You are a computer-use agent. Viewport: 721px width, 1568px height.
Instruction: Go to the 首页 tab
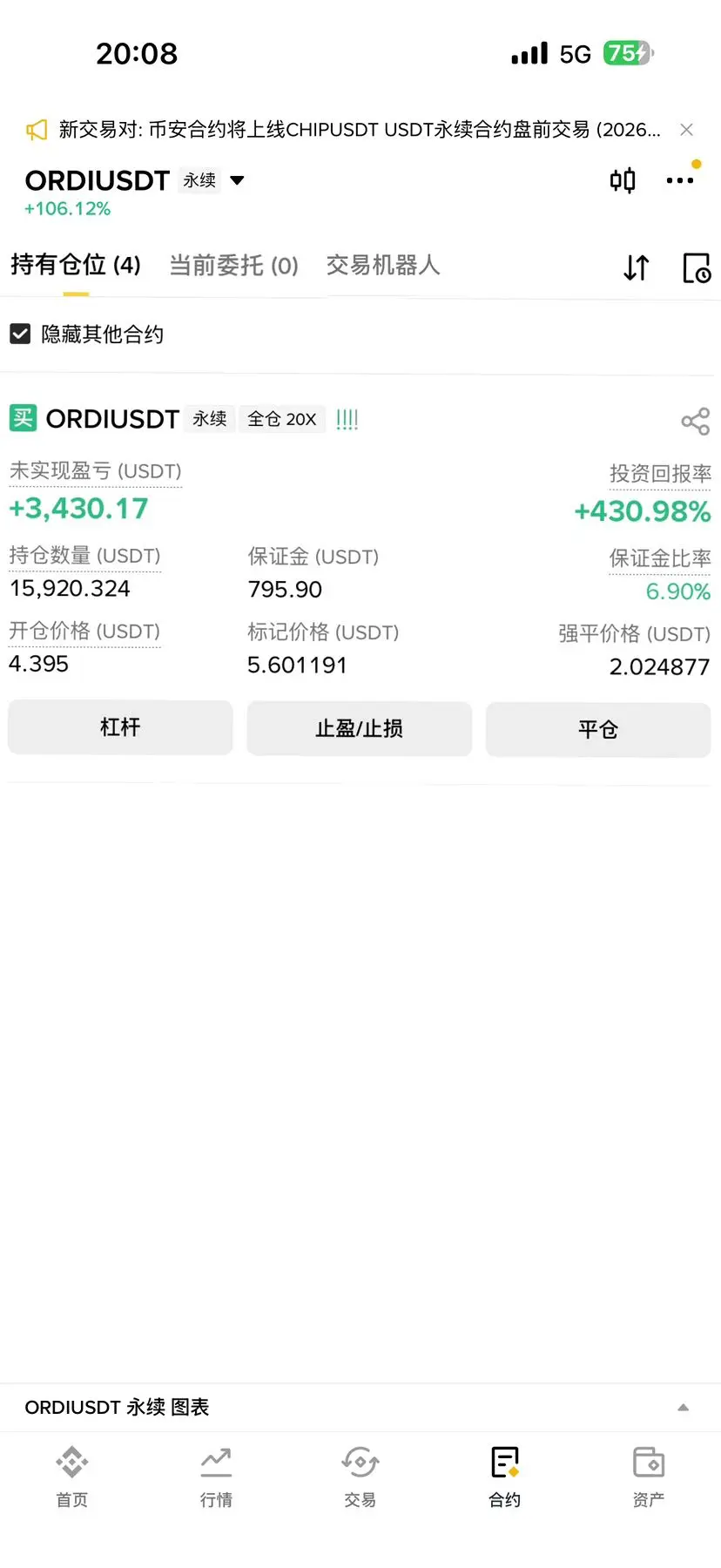(71, 1476)
